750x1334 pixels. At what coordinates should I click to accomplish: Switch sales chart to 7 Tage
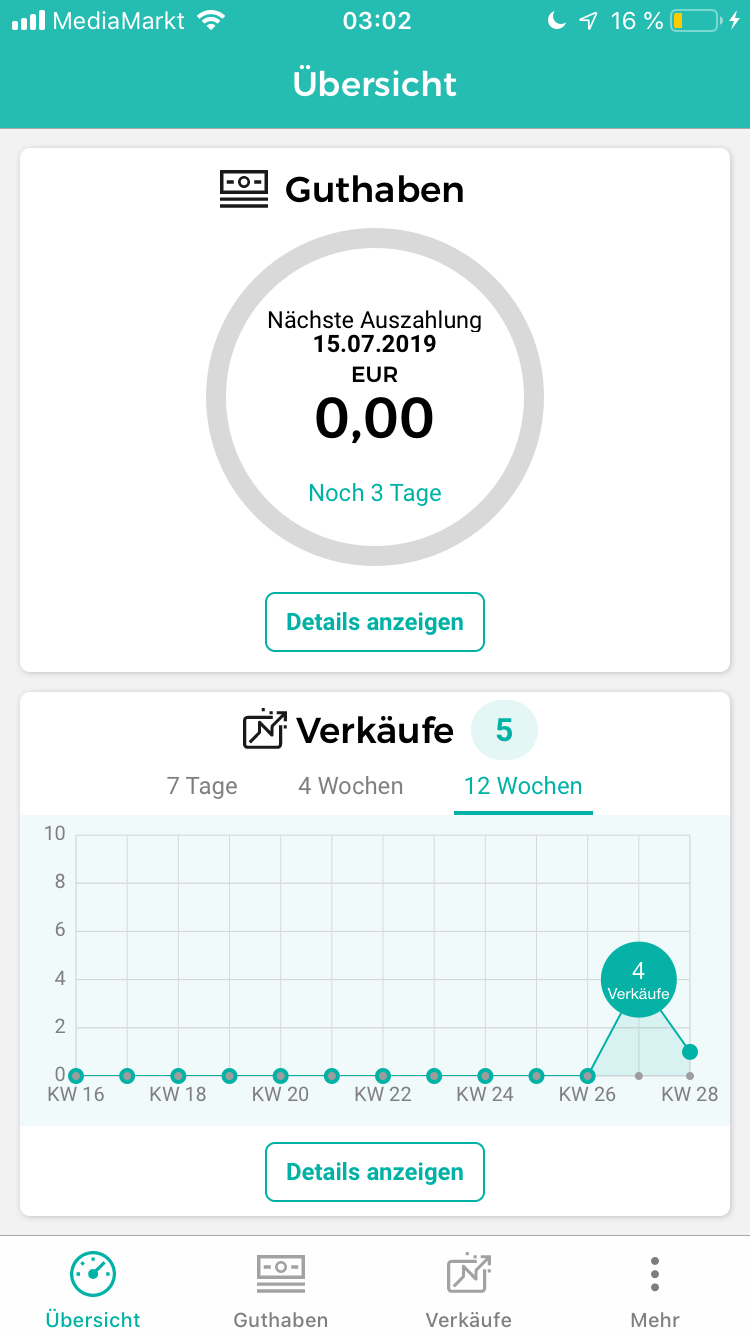pyautogui.click(x=202, y=786)
